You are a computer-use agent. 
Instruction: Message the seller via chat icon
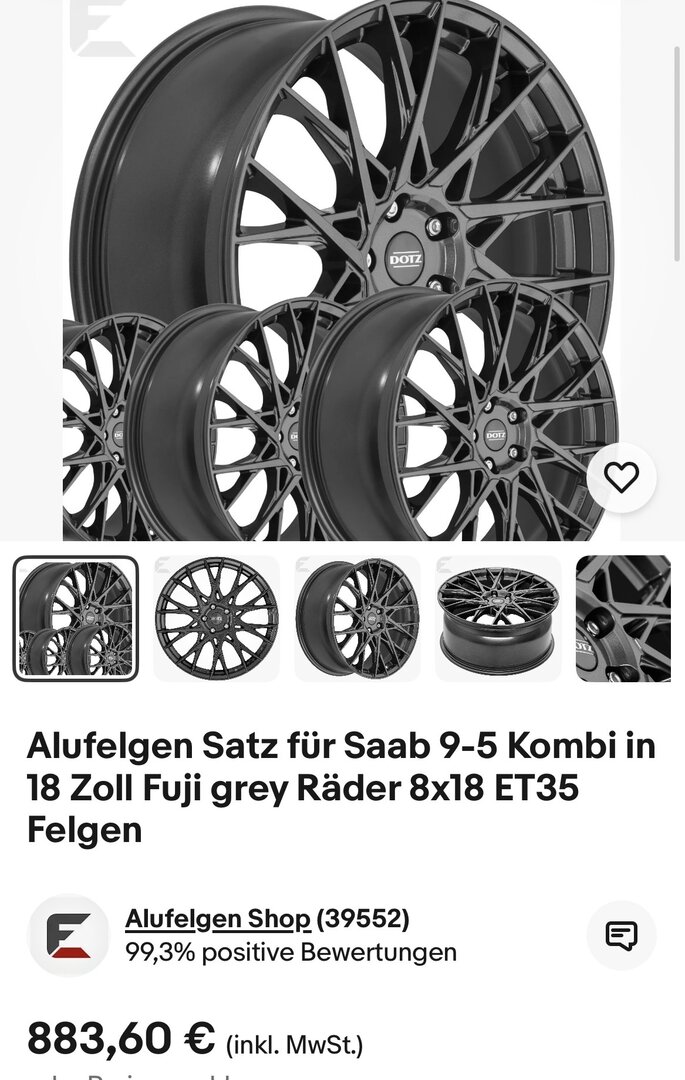(621, 936)
